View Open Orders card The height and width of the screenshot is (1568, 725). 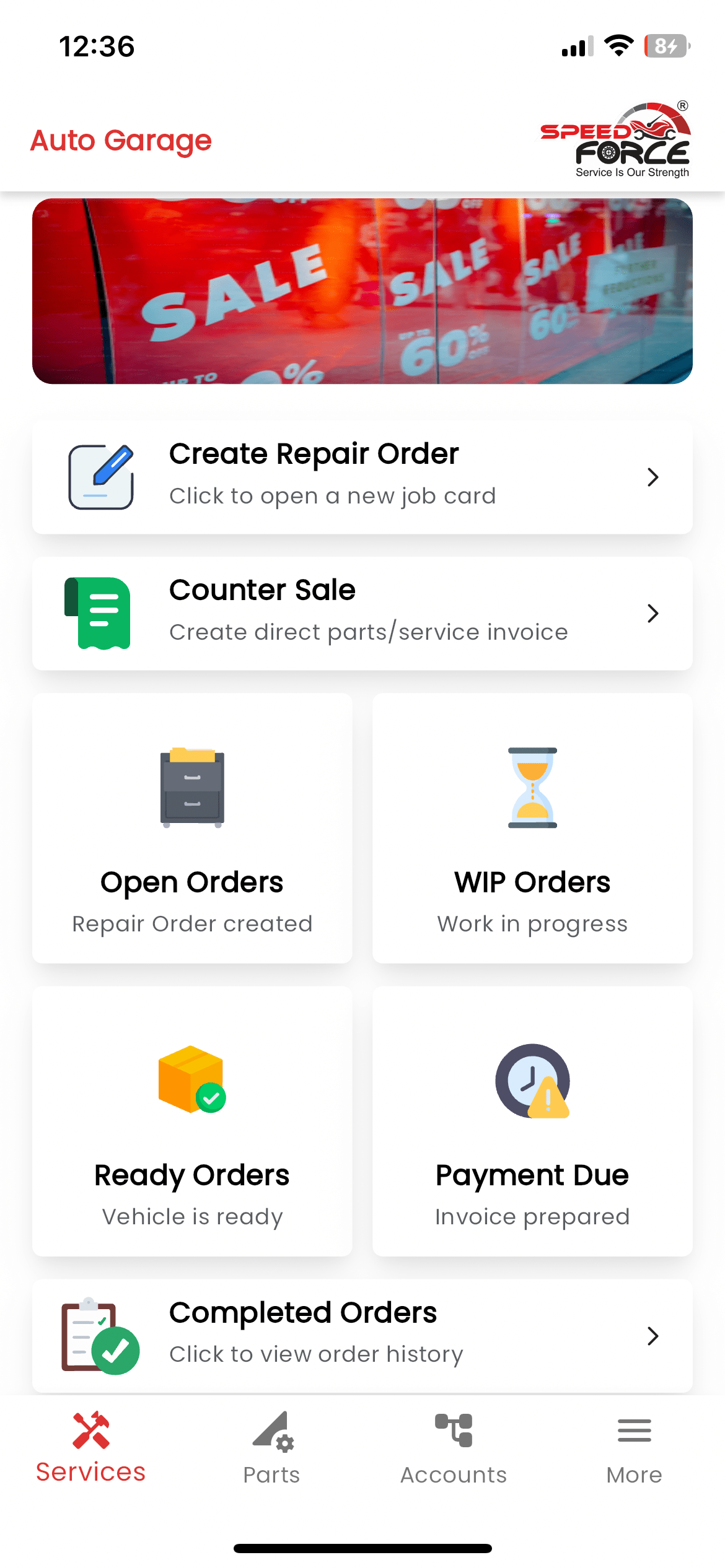[192, 828]
